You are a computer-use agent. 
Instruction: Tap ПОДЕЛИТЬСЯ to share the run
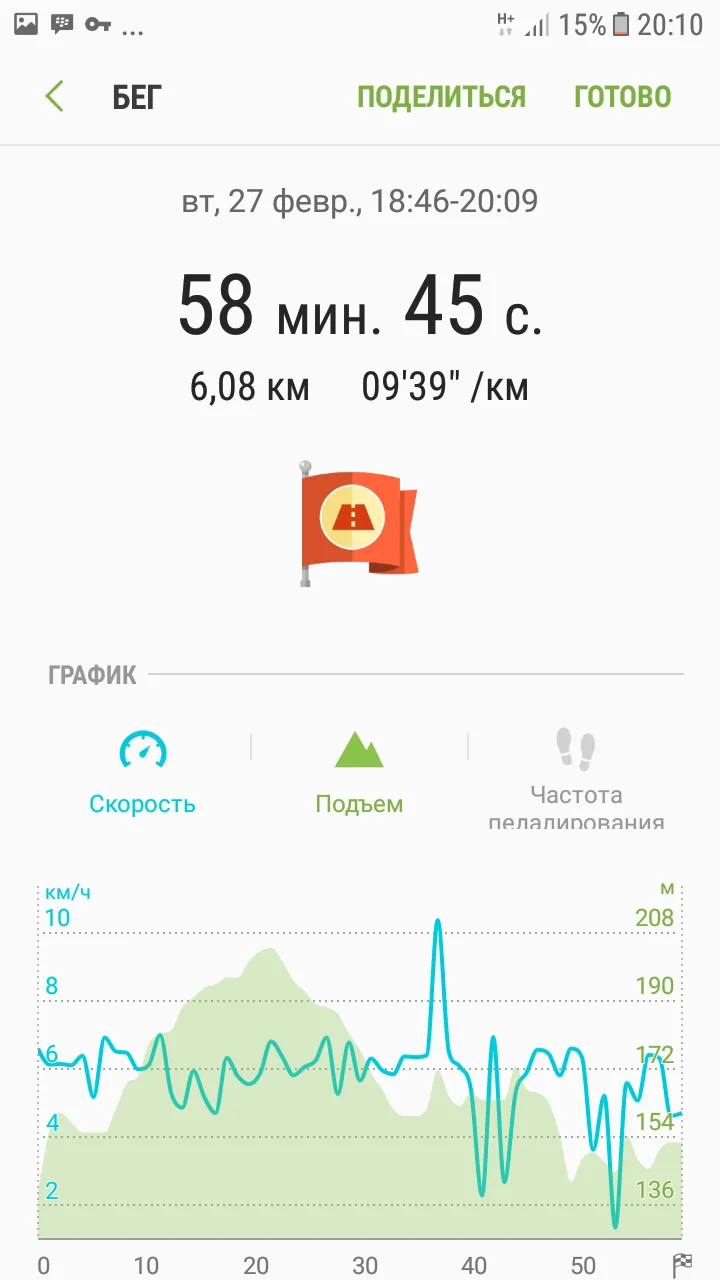coord(441,97)
